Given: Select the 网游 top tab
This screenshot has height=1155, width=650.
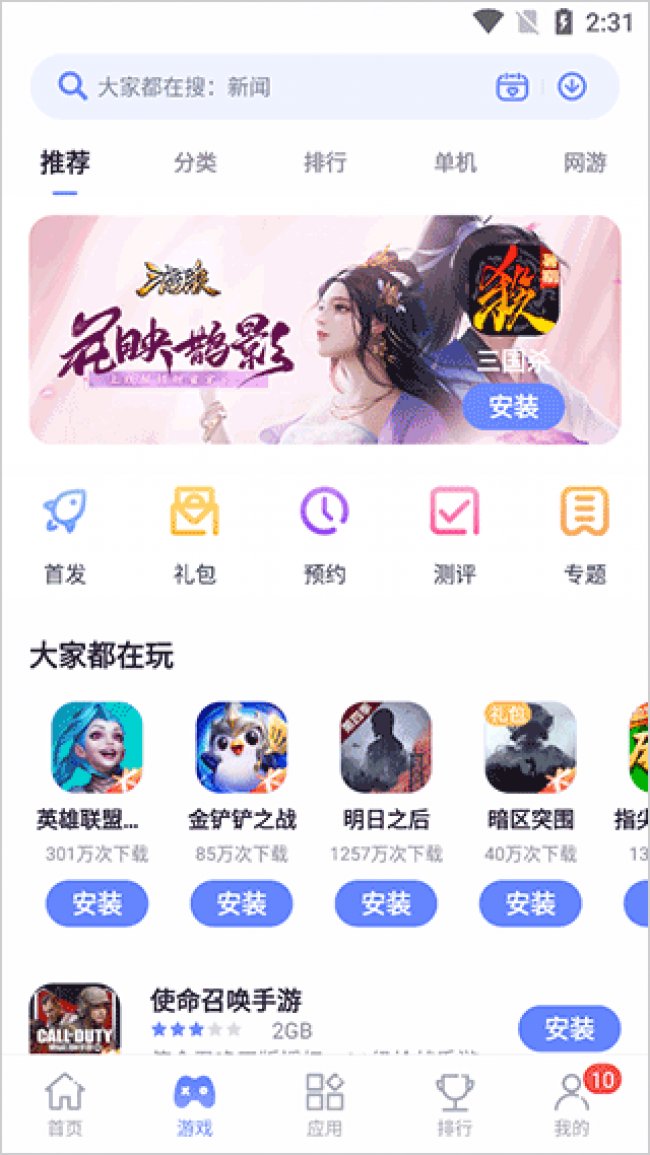Looking at the screenshot, I should [x=585, y=163].
